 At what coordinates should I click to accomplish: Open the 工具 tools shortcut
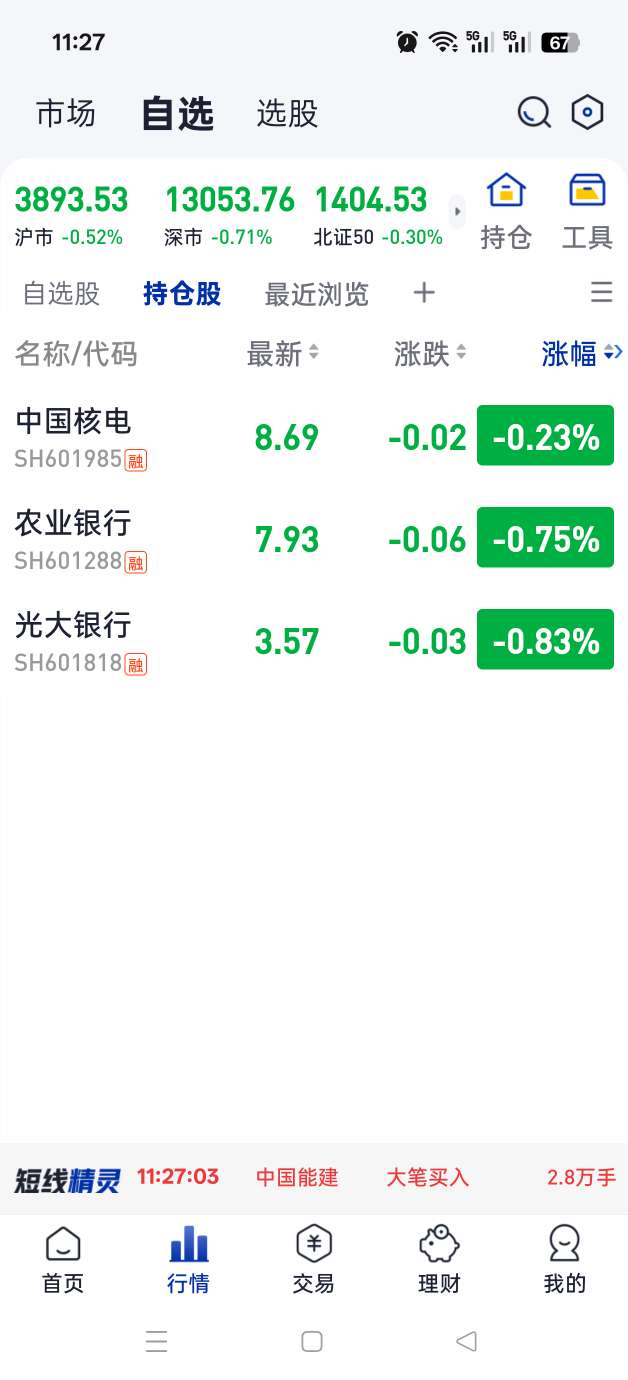587,212
